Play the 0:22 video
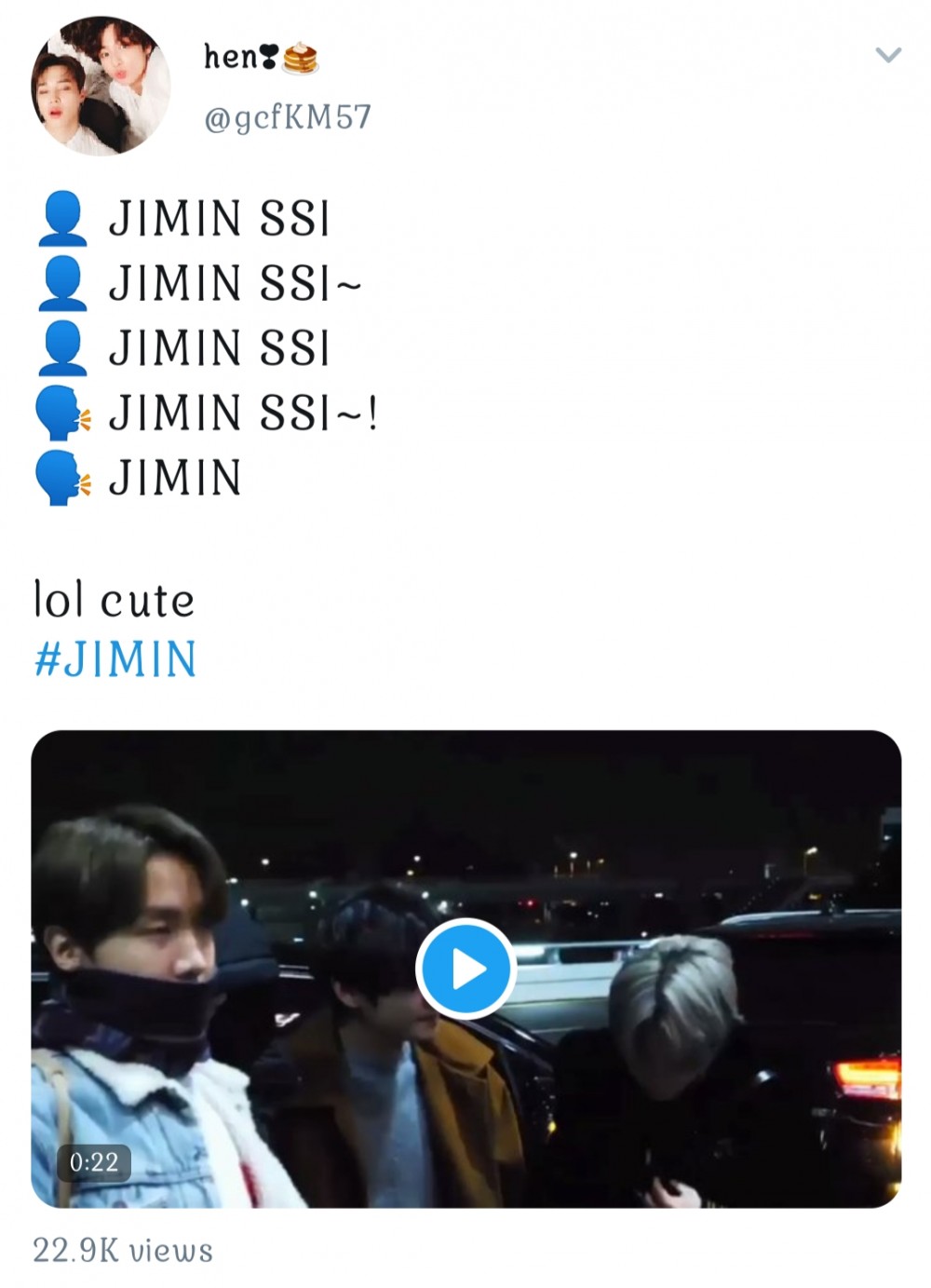931x1288 pixels. pos(465,969)
